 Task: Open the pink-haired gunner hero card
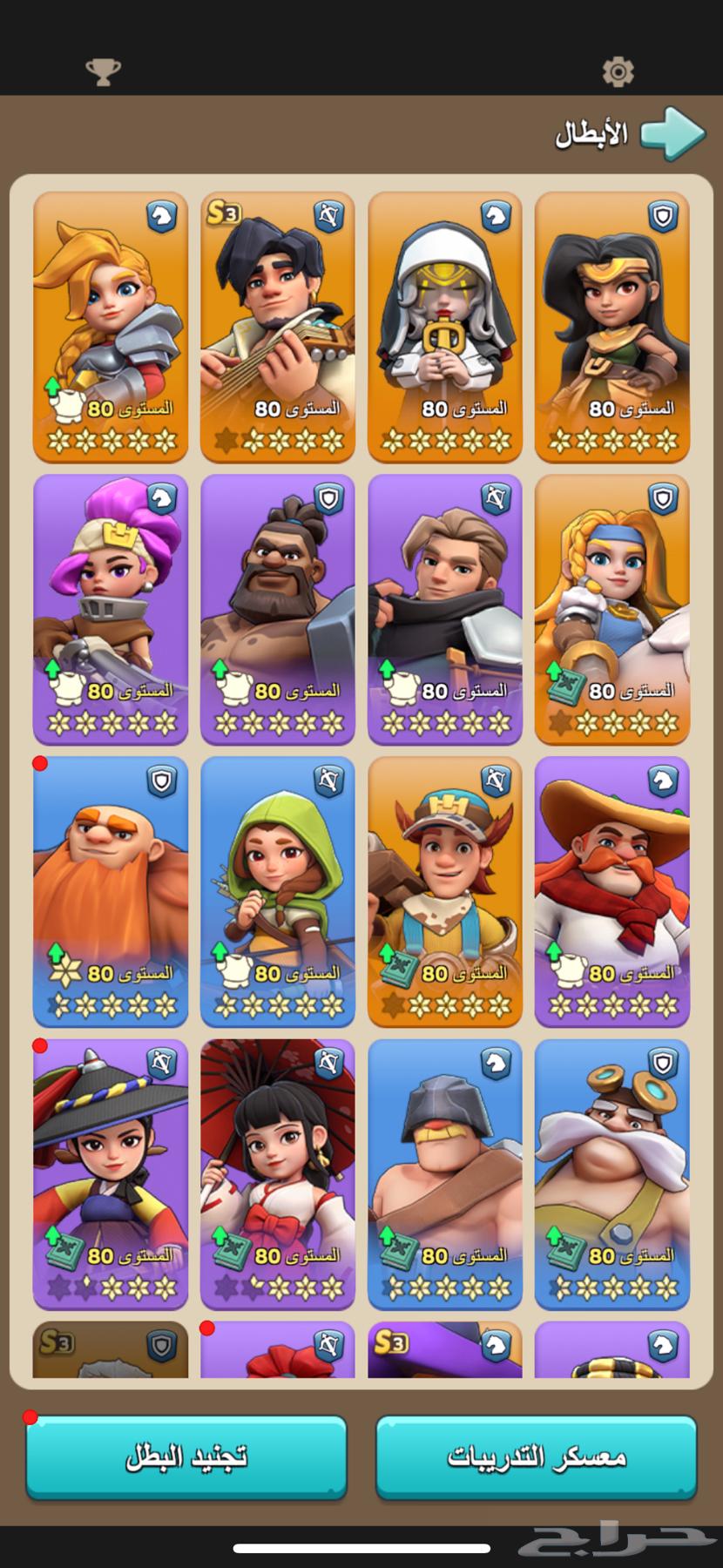(111, 609)
